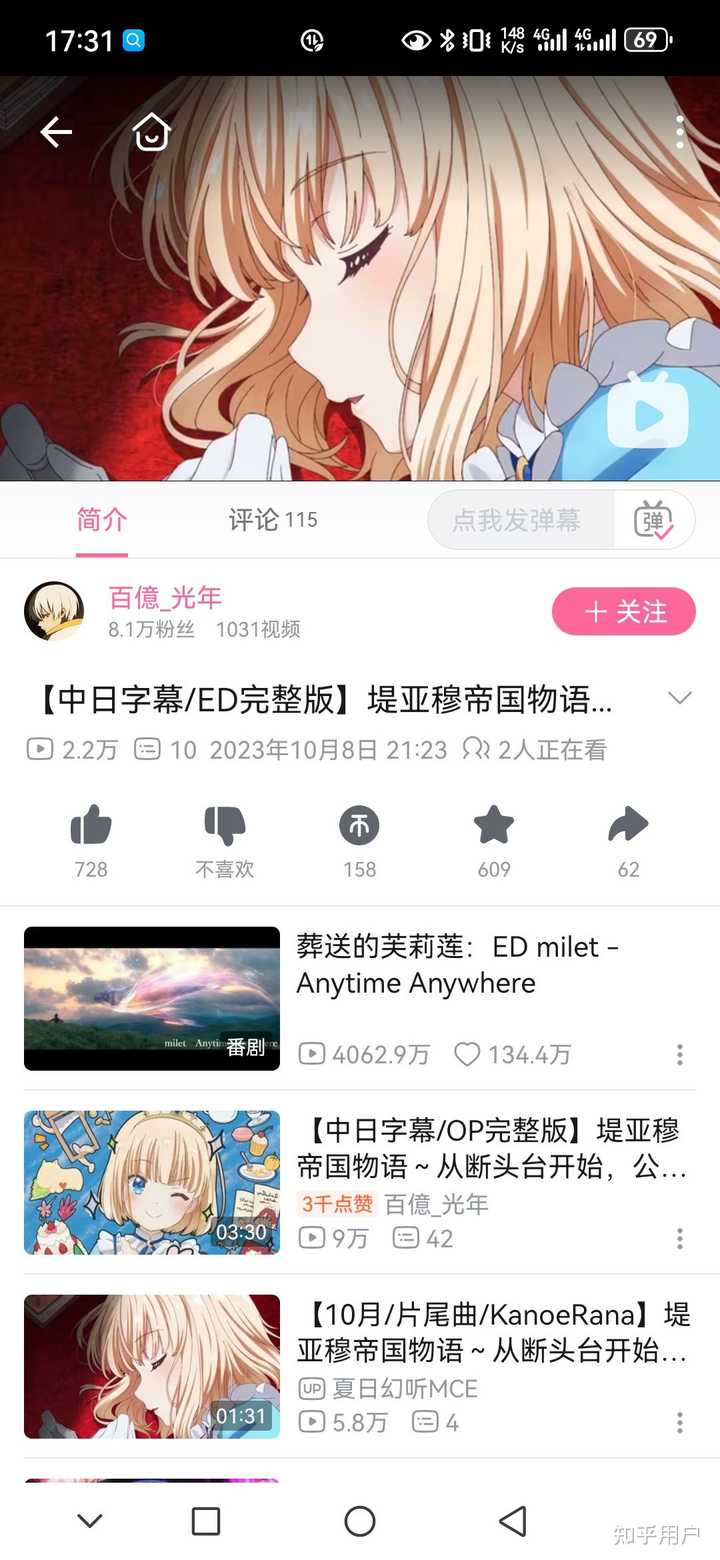Select the 简介 intro tab
This screenshot has width=720, height=1560.
click(x=101, y=519)
